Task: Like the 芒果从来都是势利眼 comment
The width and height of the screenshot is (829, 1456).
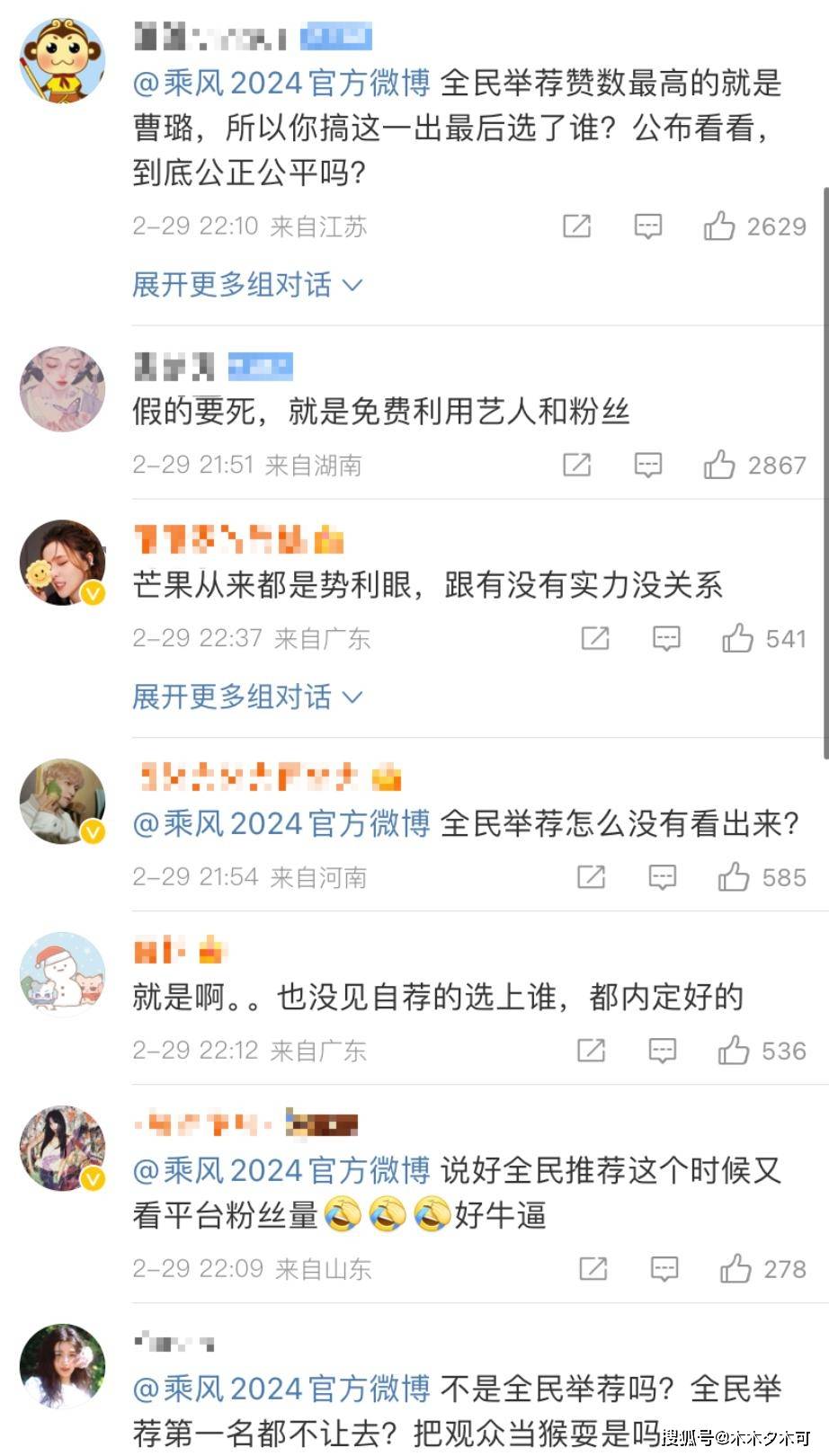Action: tap(737, 638)
